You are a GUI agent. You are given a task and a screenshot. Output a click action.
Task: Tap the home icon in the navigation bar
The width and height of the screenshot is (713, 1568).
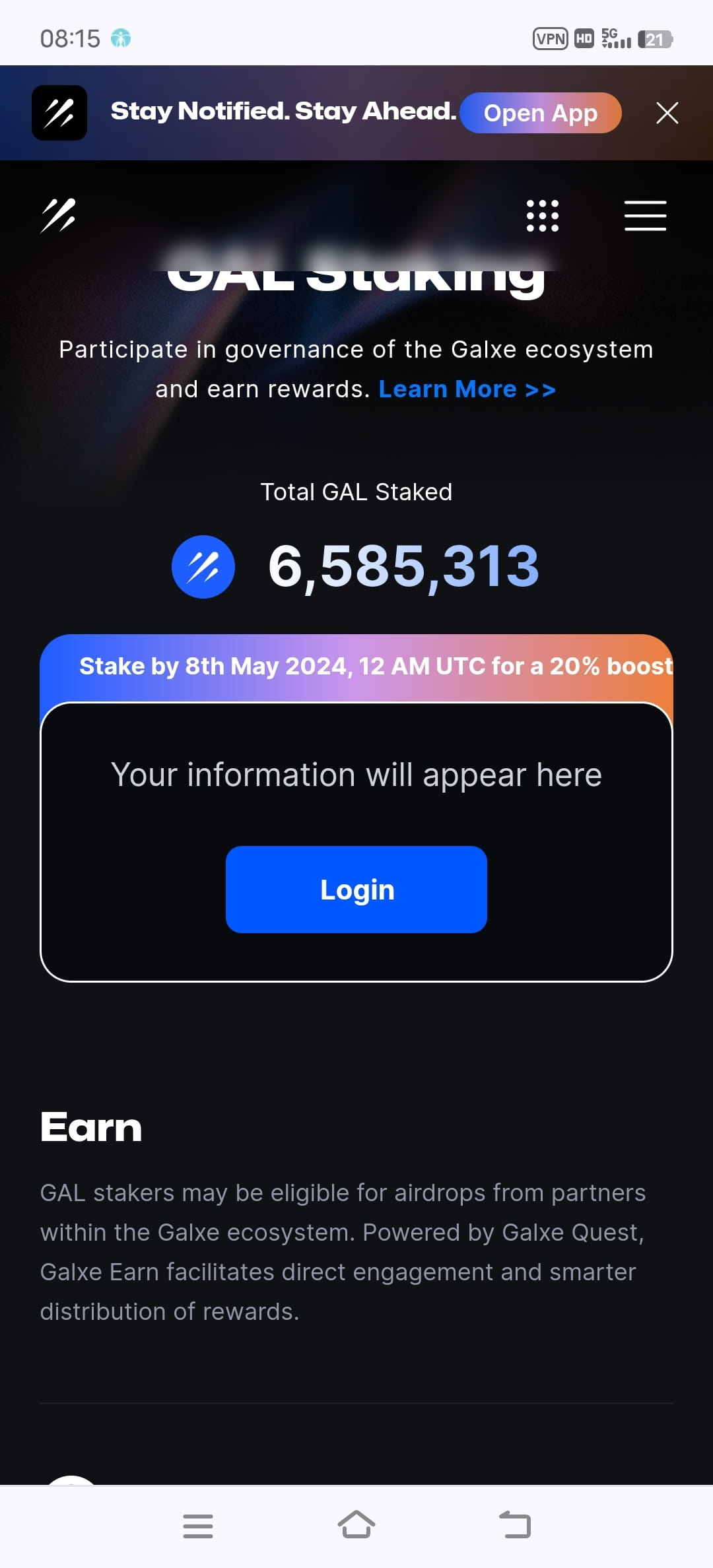356,1525
